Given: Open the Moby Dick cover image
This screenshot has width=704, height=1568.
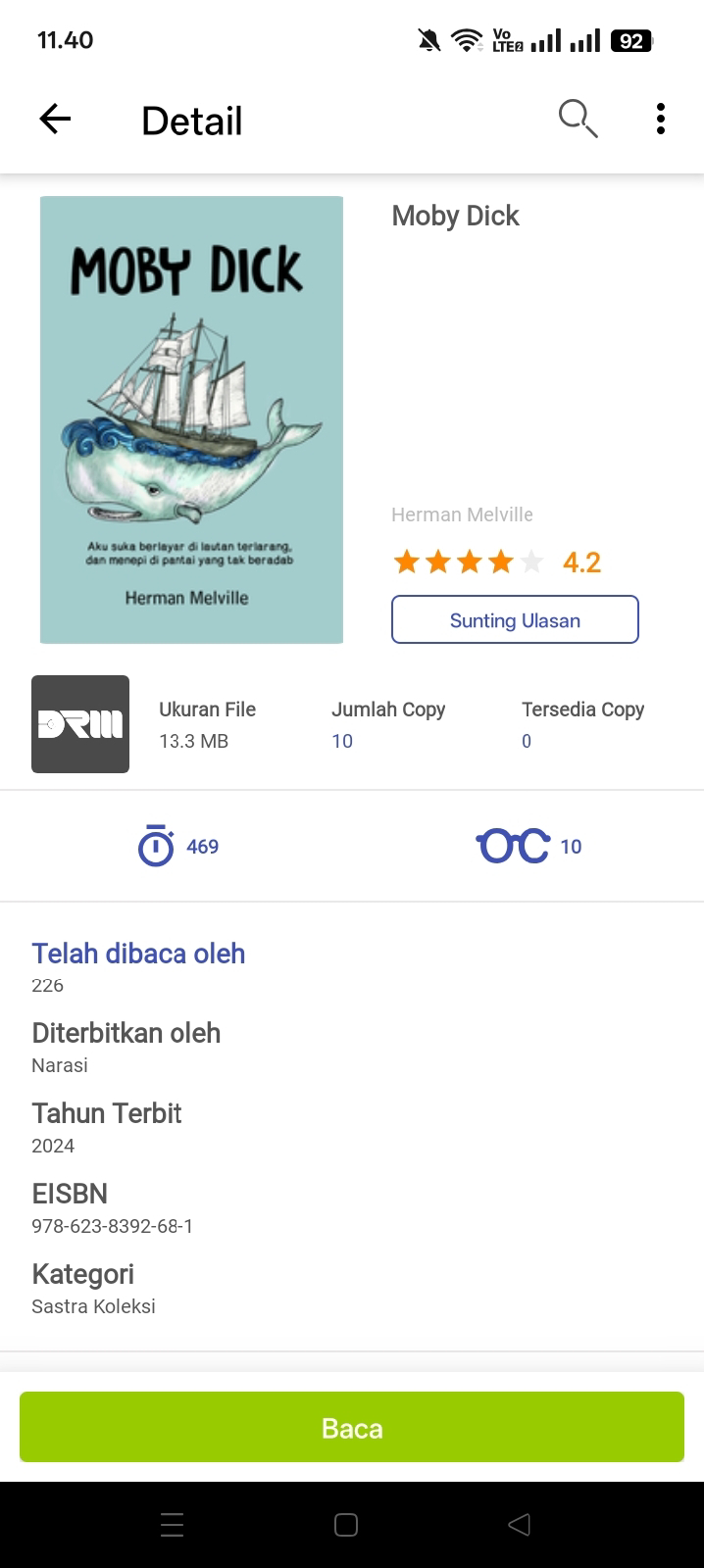Looking at the screenshot, I should pyautogui.click(x=191, y=419).
